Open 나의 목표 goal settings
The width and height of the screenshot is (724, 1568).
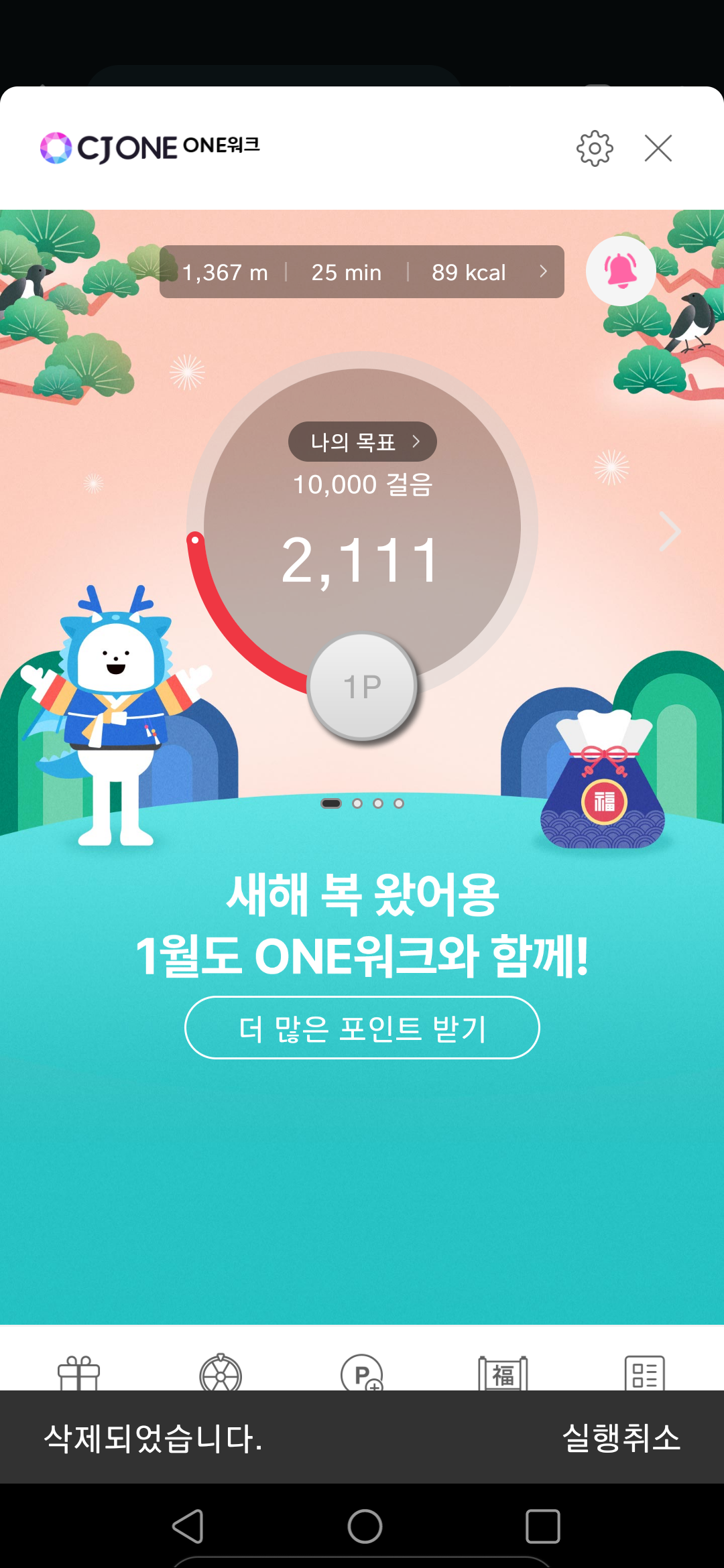[x=362, y=442]
